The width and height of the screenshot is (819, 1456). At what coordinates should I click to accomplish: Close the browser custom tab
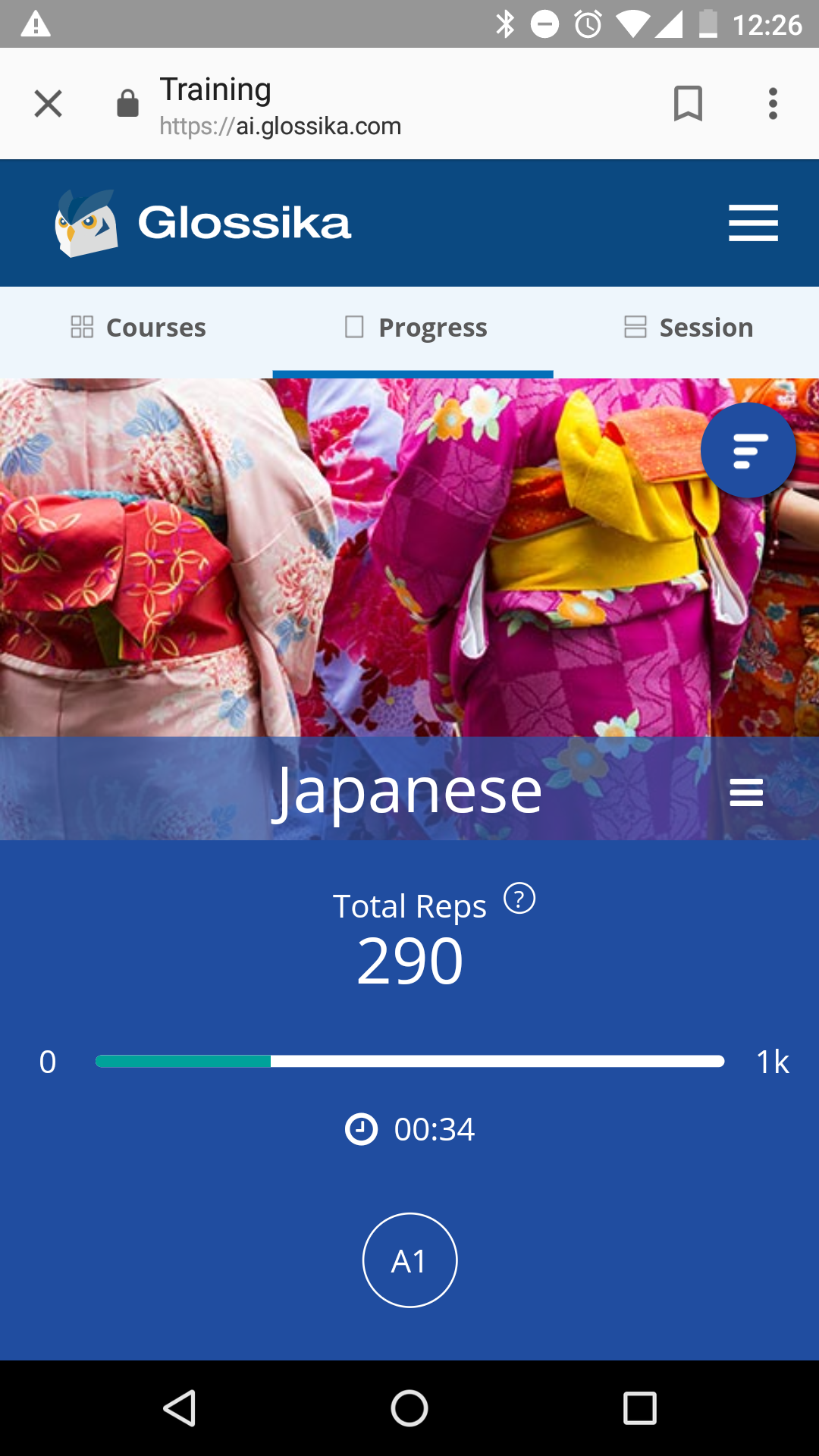(48, 104)
